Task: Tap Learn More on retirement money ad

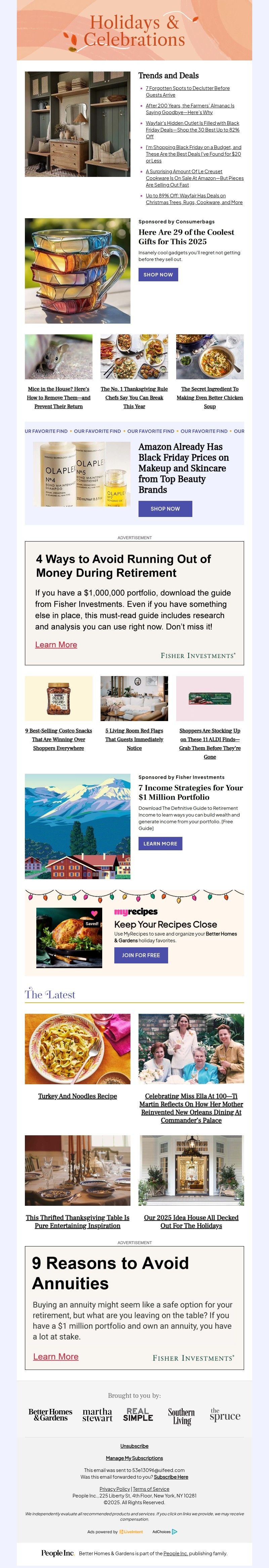Action: tap(56, 645)
